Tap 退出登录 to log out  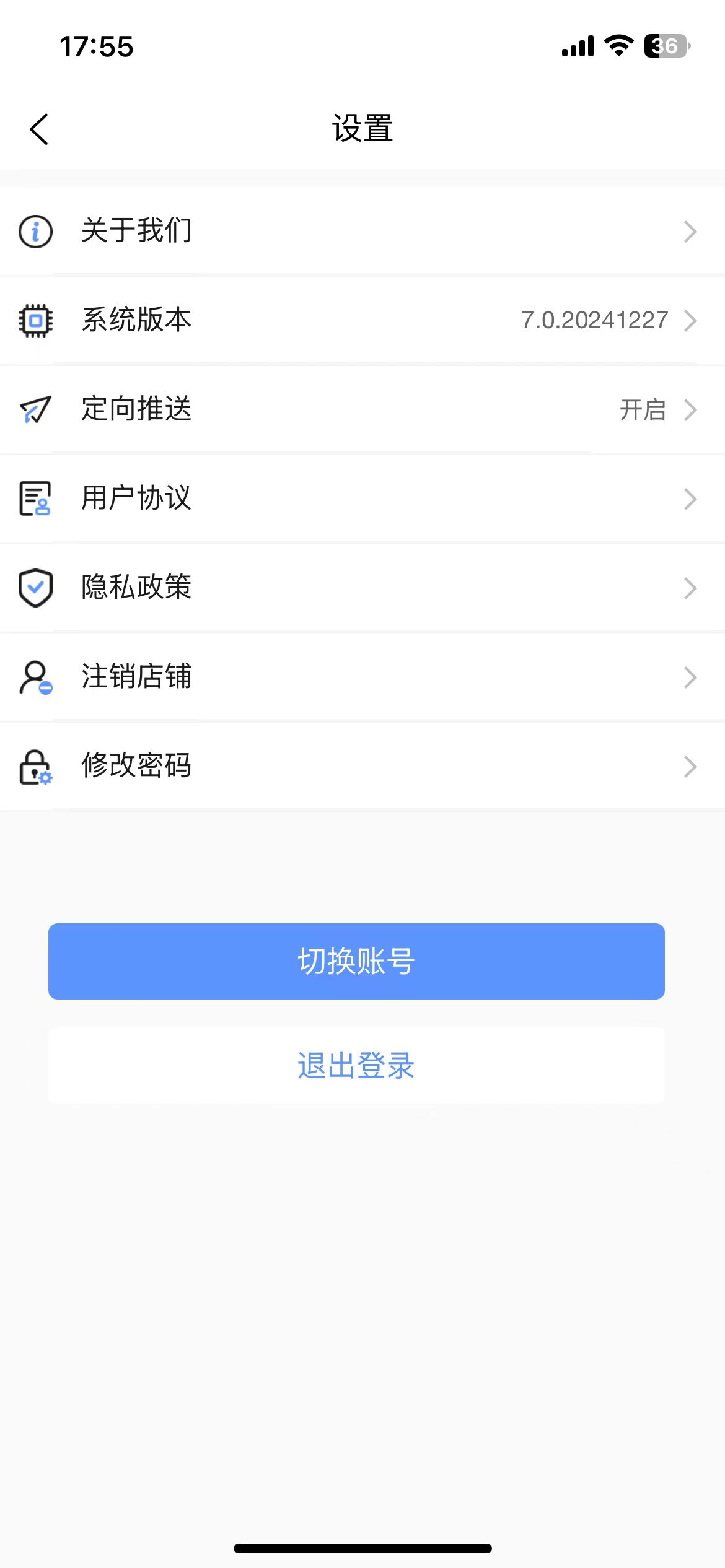356,1065
